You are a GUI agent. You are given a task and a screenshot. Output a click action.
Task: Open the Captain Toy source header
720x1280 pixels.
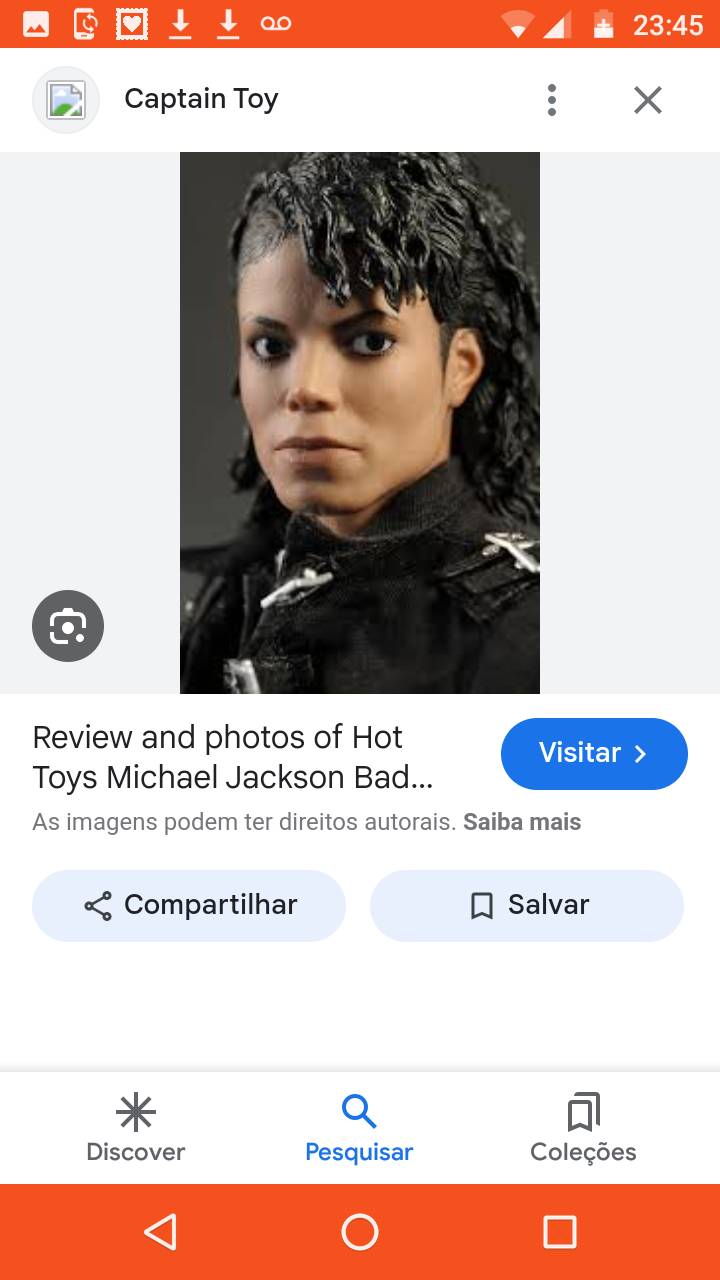coord(200,100)
